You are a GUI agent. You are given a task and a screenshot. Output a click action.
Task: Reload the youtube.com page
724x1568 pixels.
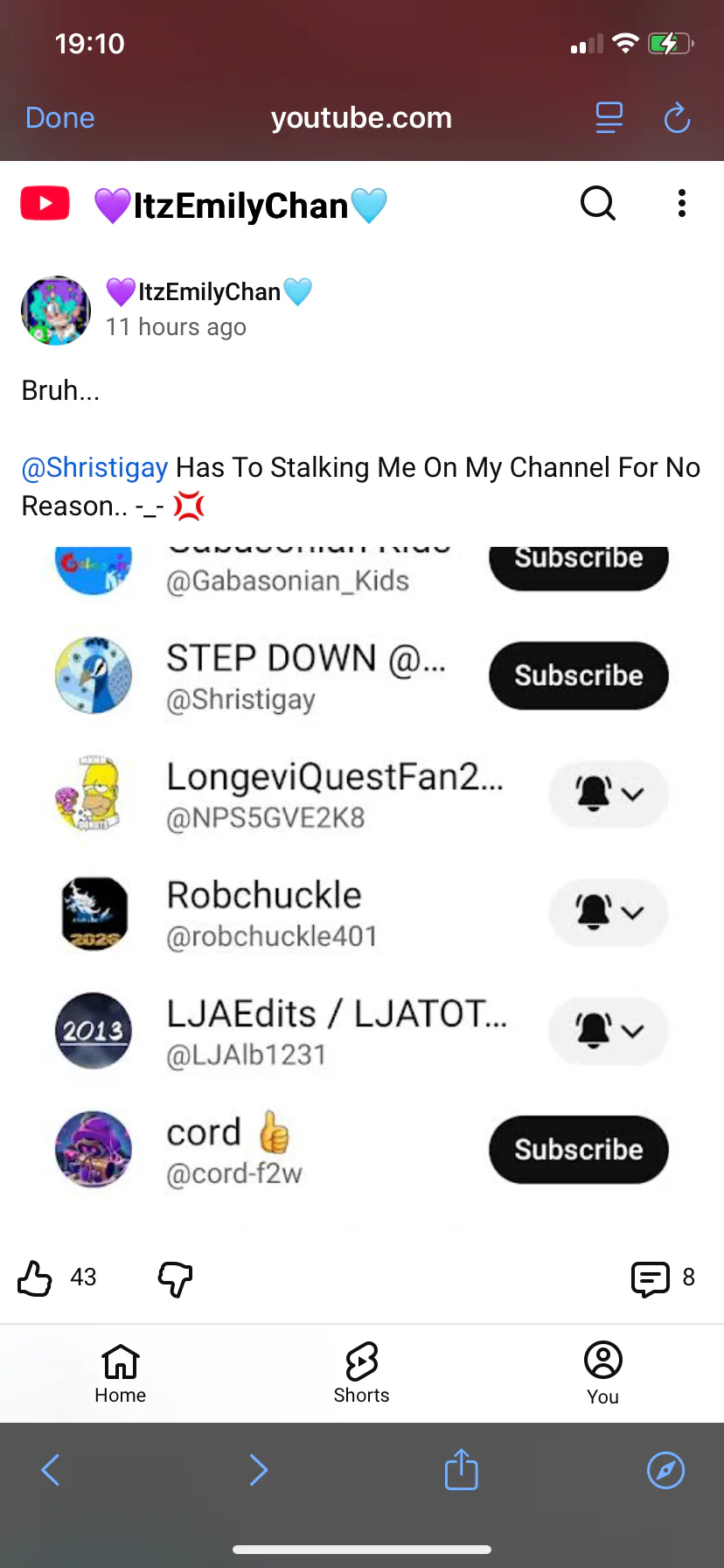tap(677, 118)
